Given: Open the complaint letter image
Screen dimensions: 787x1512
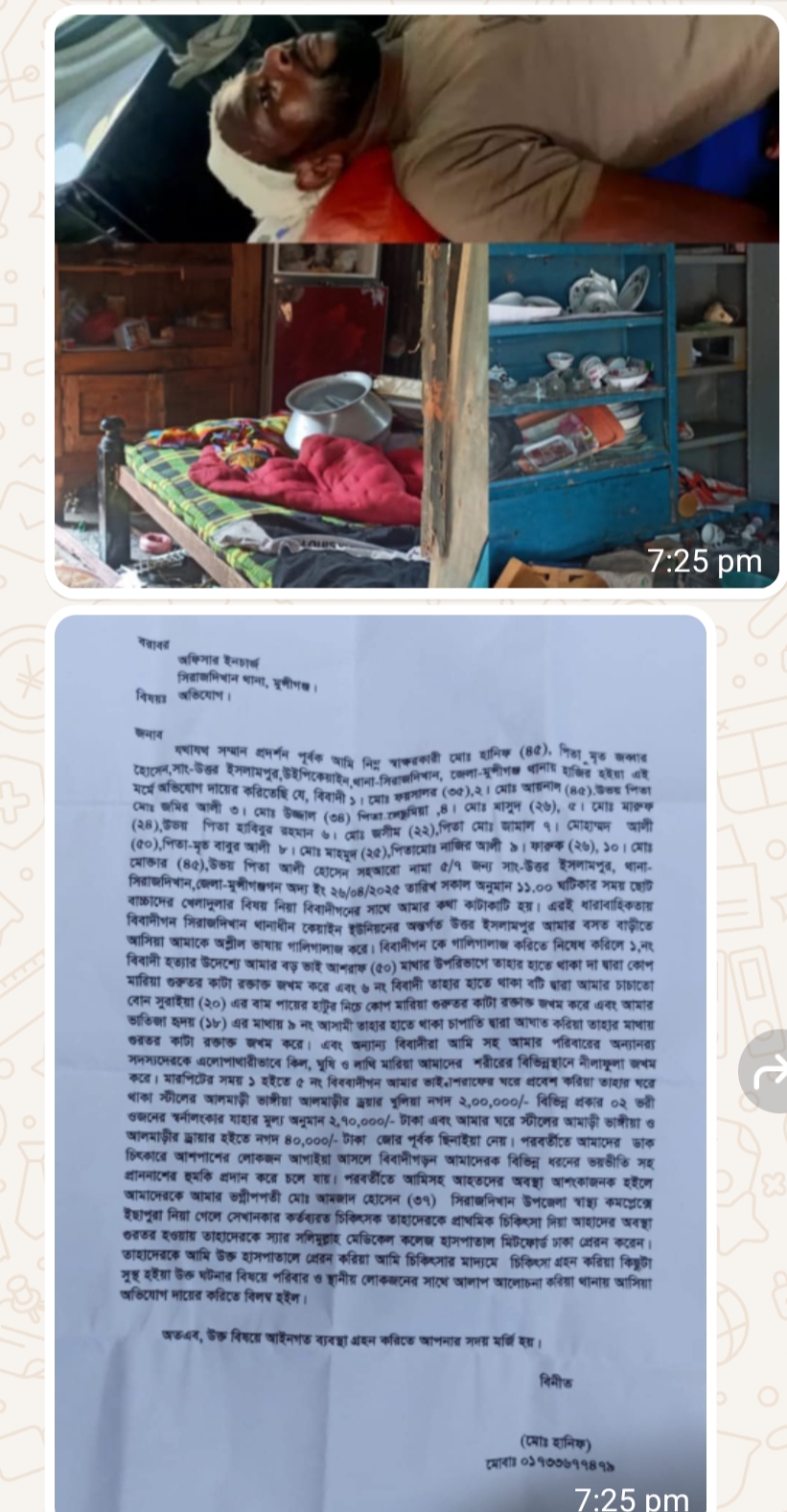Looking at the screenshot, I should click(x=381, y=1062).
